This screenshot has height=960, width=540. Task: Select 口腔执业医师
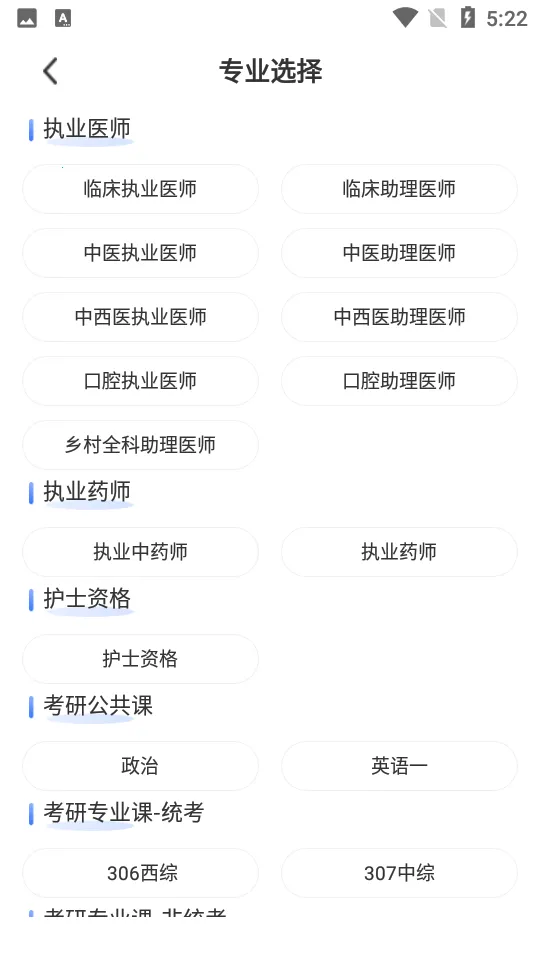coord(140,381)
